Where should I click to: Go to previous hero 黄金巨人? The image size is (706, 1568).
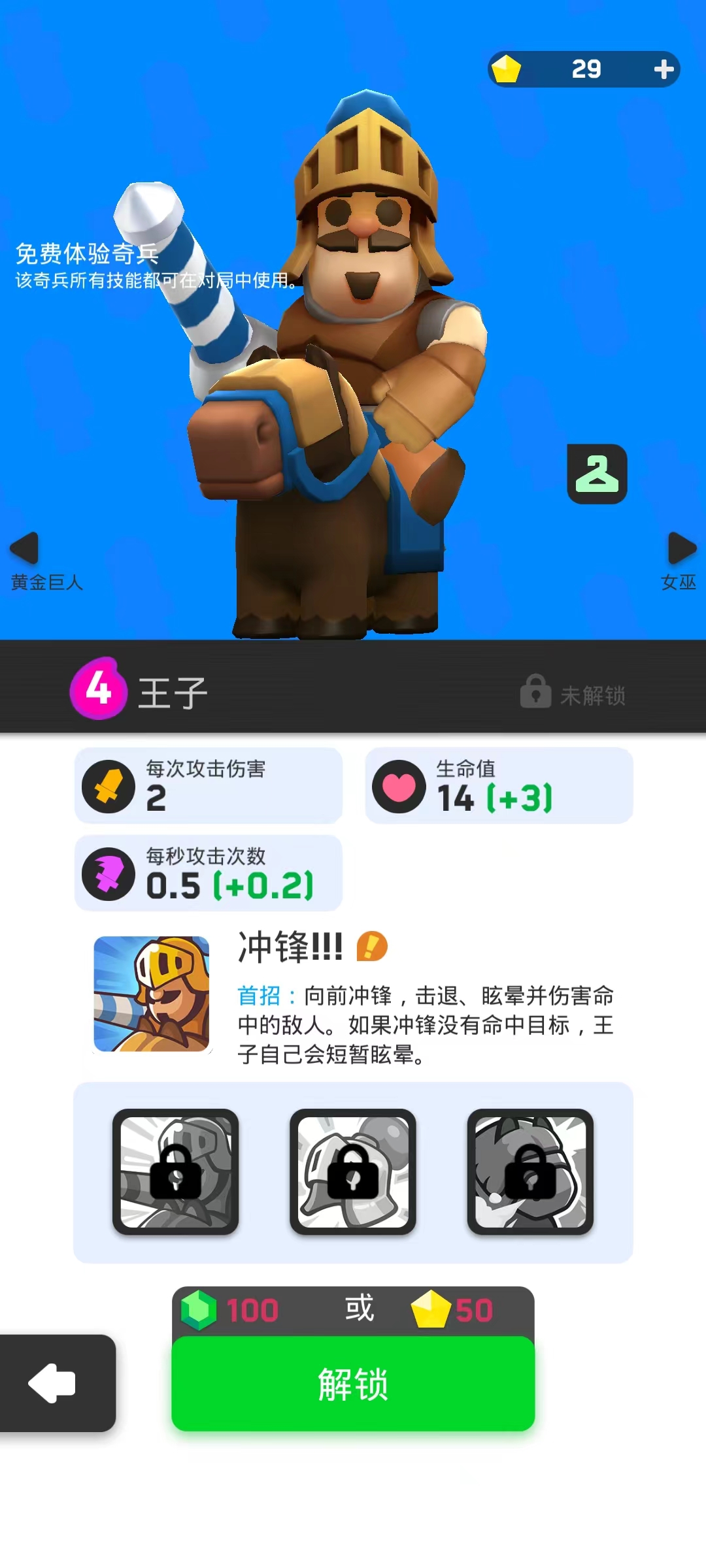click(26, 549)
